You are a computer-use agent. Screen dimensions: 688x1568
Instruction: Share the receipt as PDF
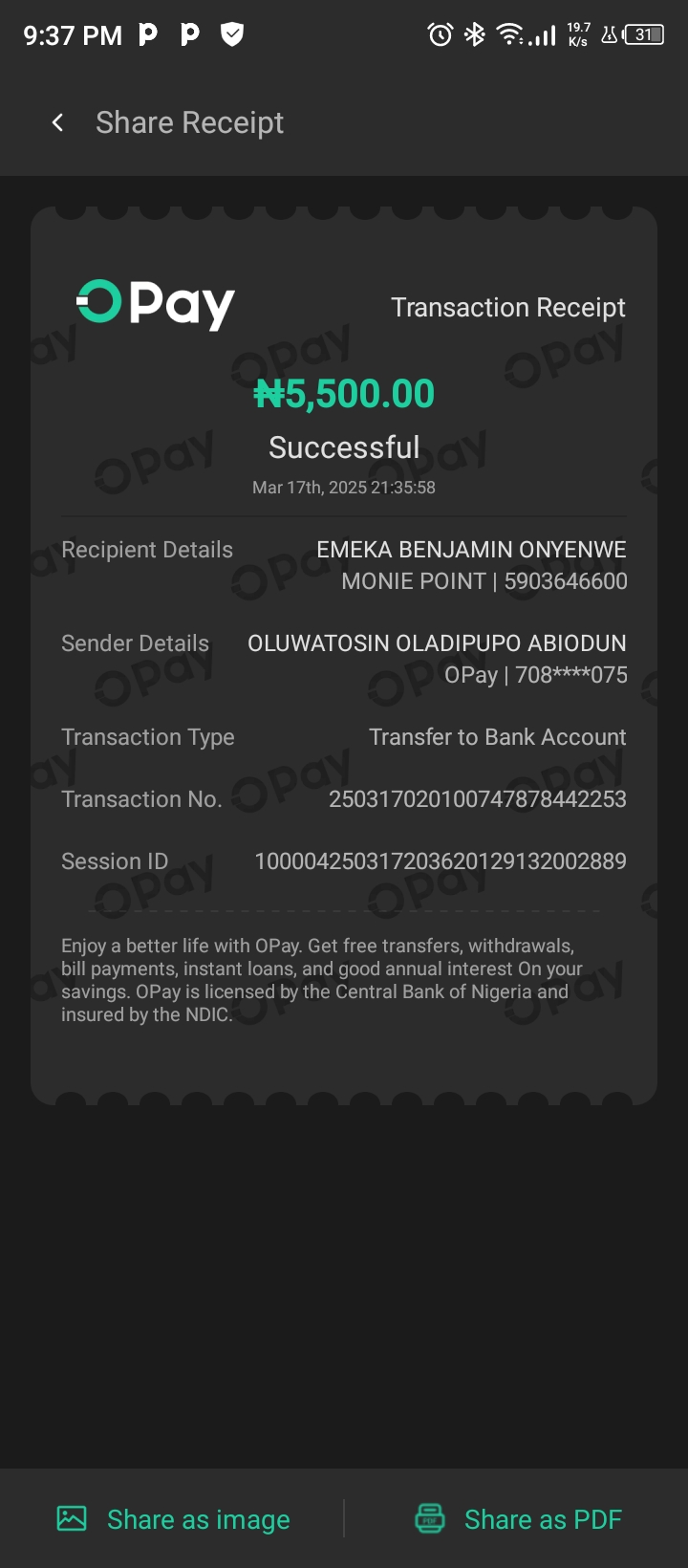tap(518, 1519)
